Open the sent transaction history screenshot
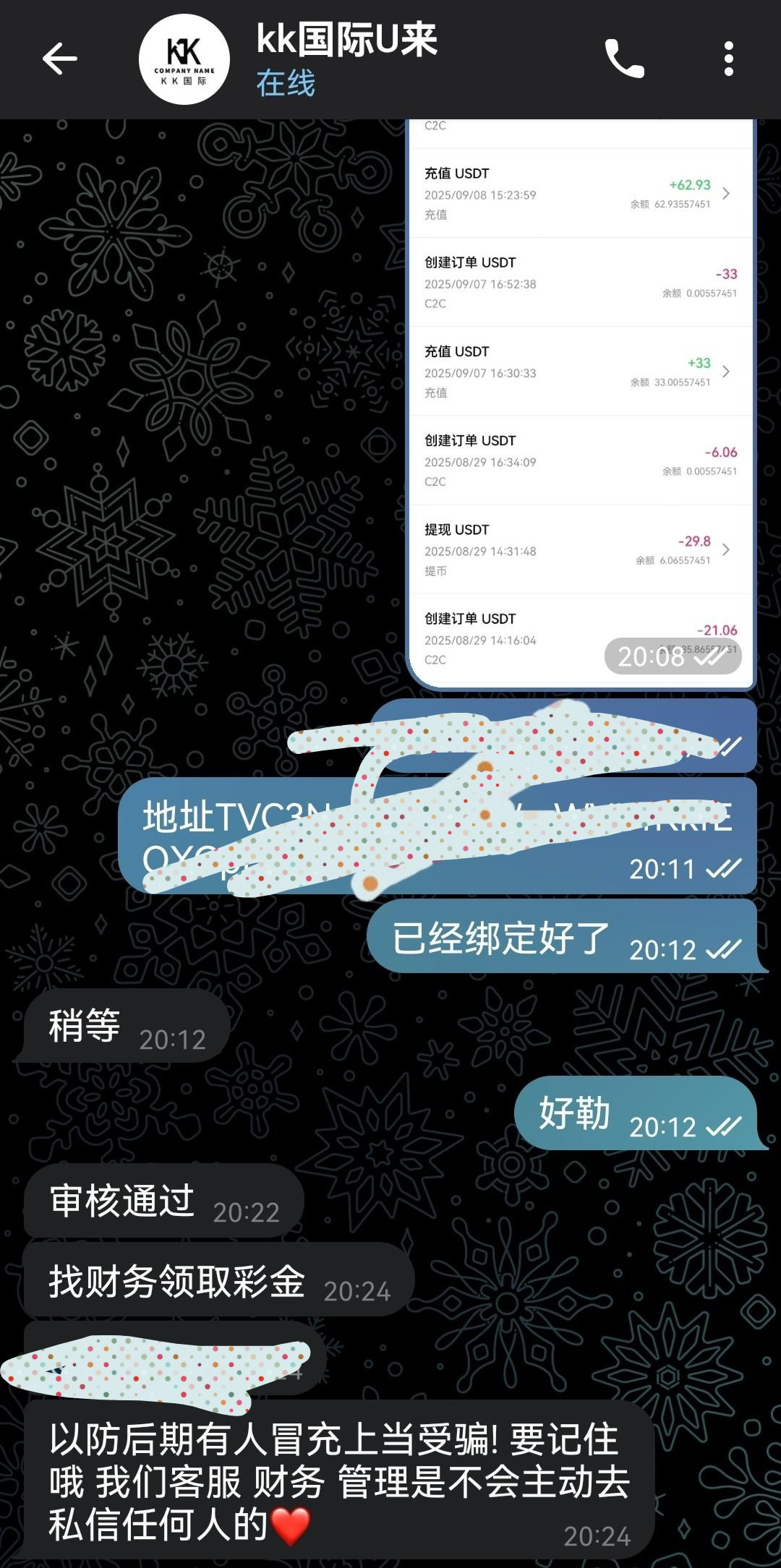781x1568 pixels. [x=581, y=405]
